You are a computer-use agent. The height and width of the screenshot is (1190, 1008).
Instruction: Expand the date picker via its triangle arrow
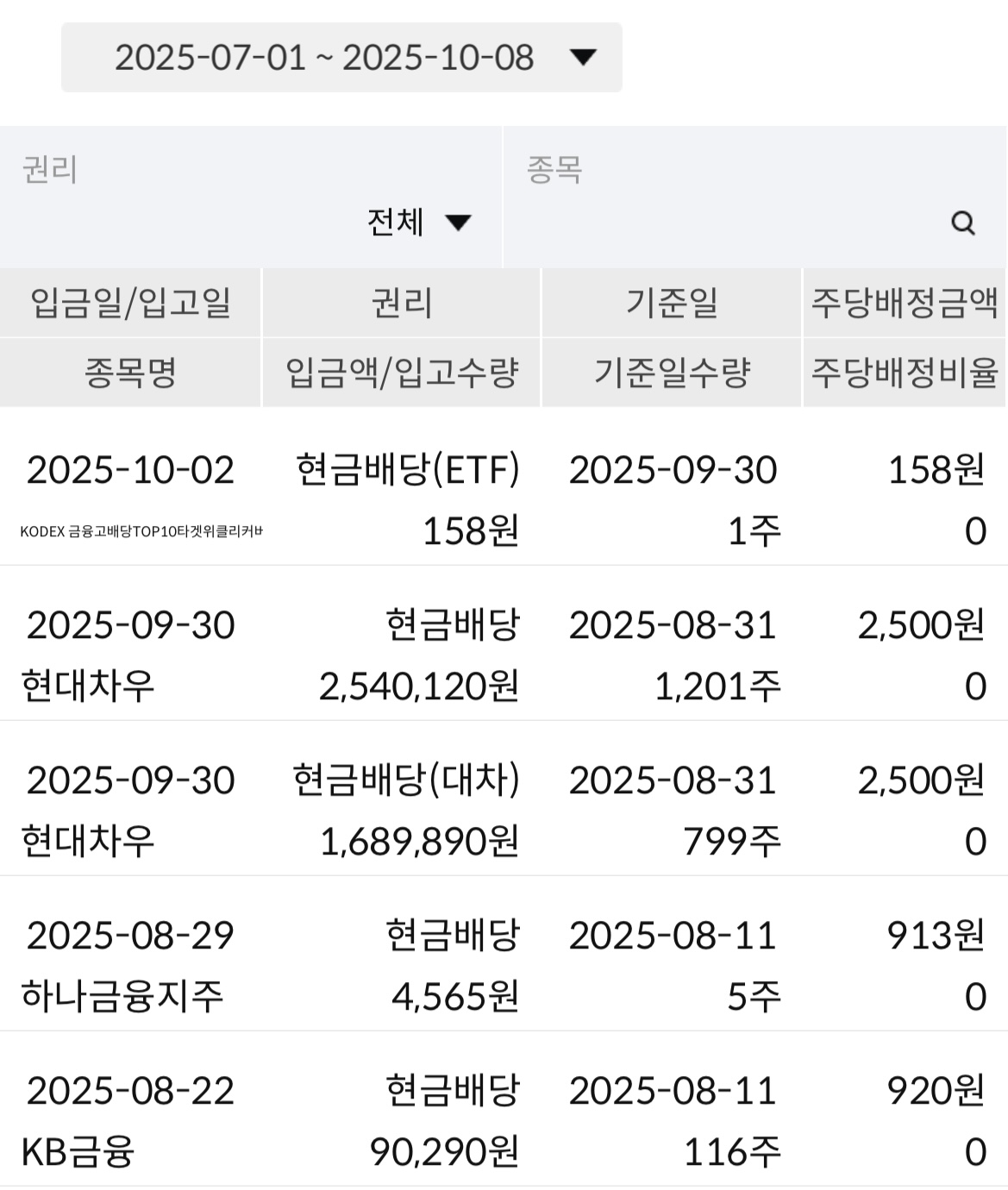585,59
